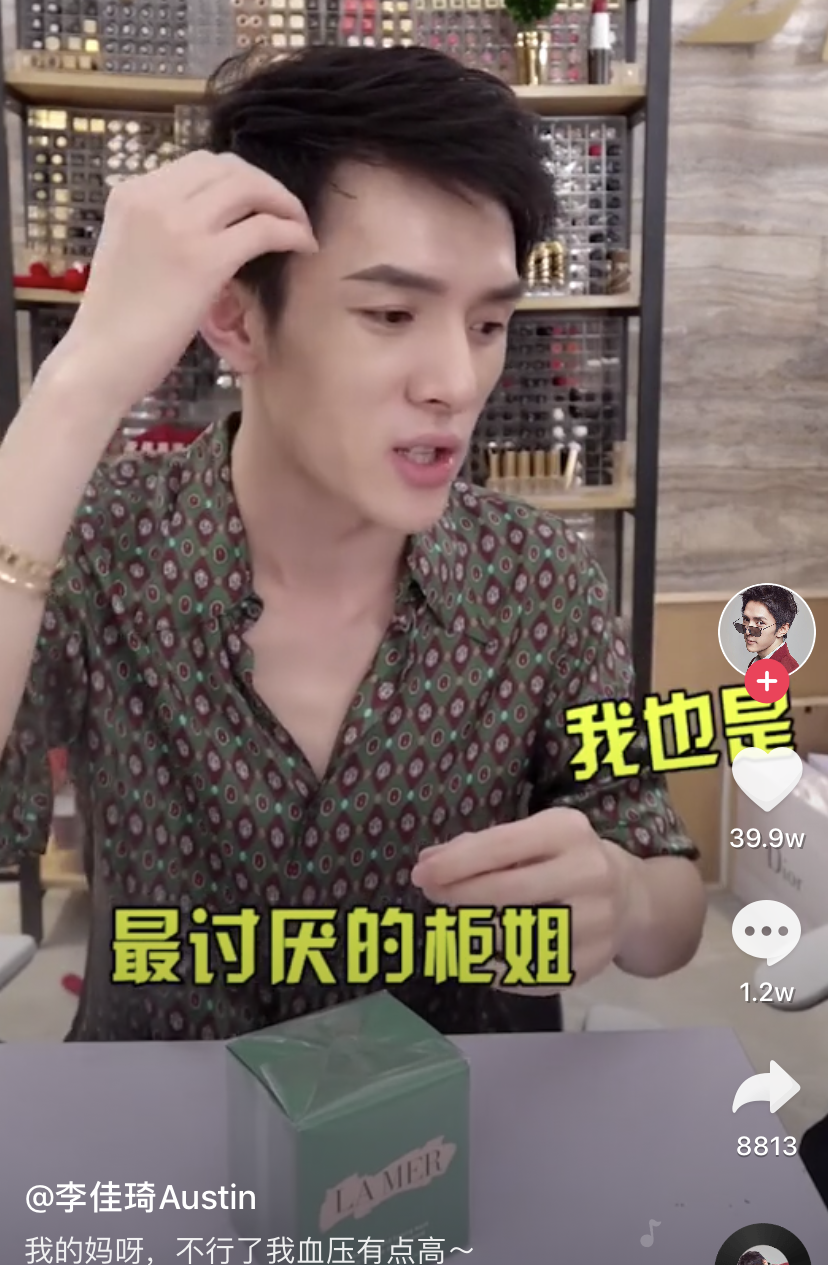This screenshot has height=1265, width=828.
Task: Open @李佳琦Austin username link
Action: point(141,1197)
